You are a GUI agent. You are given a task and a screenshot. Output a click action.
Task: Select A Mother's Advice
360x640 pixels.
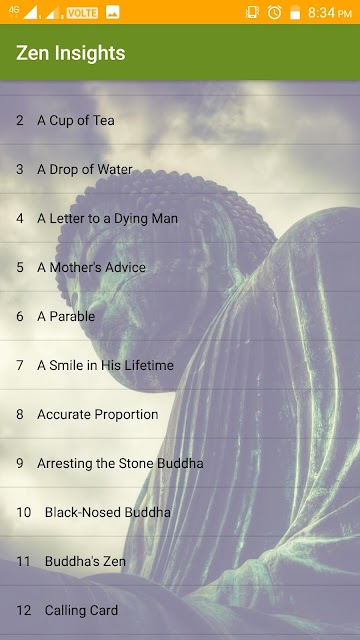click(x=180, y=267)
